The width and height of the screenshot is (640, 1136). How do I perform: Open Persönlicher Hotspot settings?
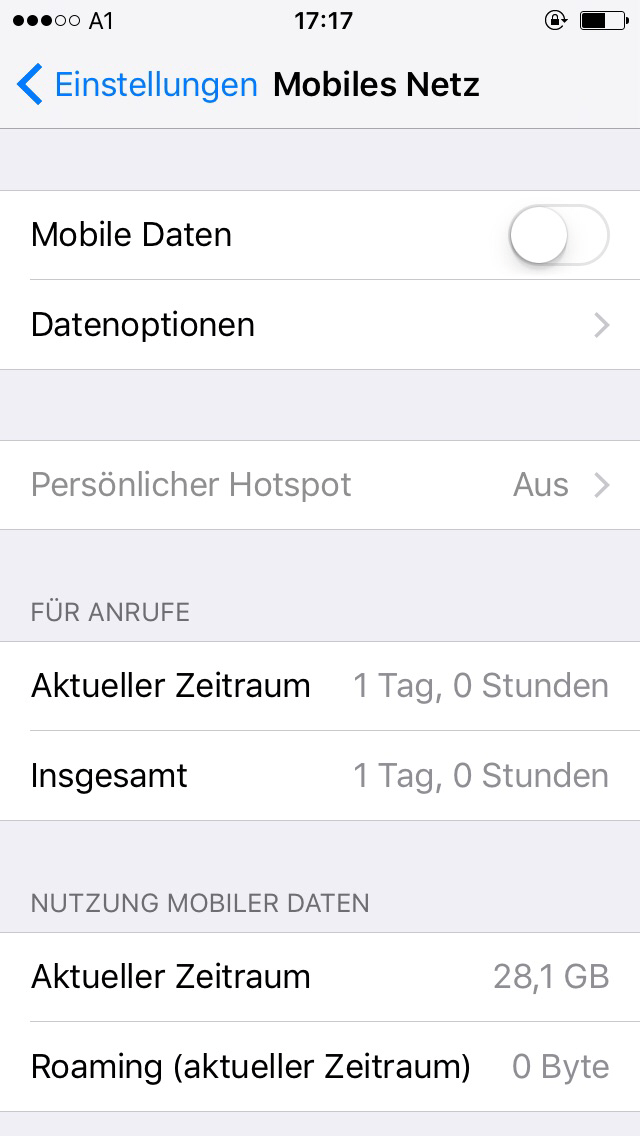[320, 485]
